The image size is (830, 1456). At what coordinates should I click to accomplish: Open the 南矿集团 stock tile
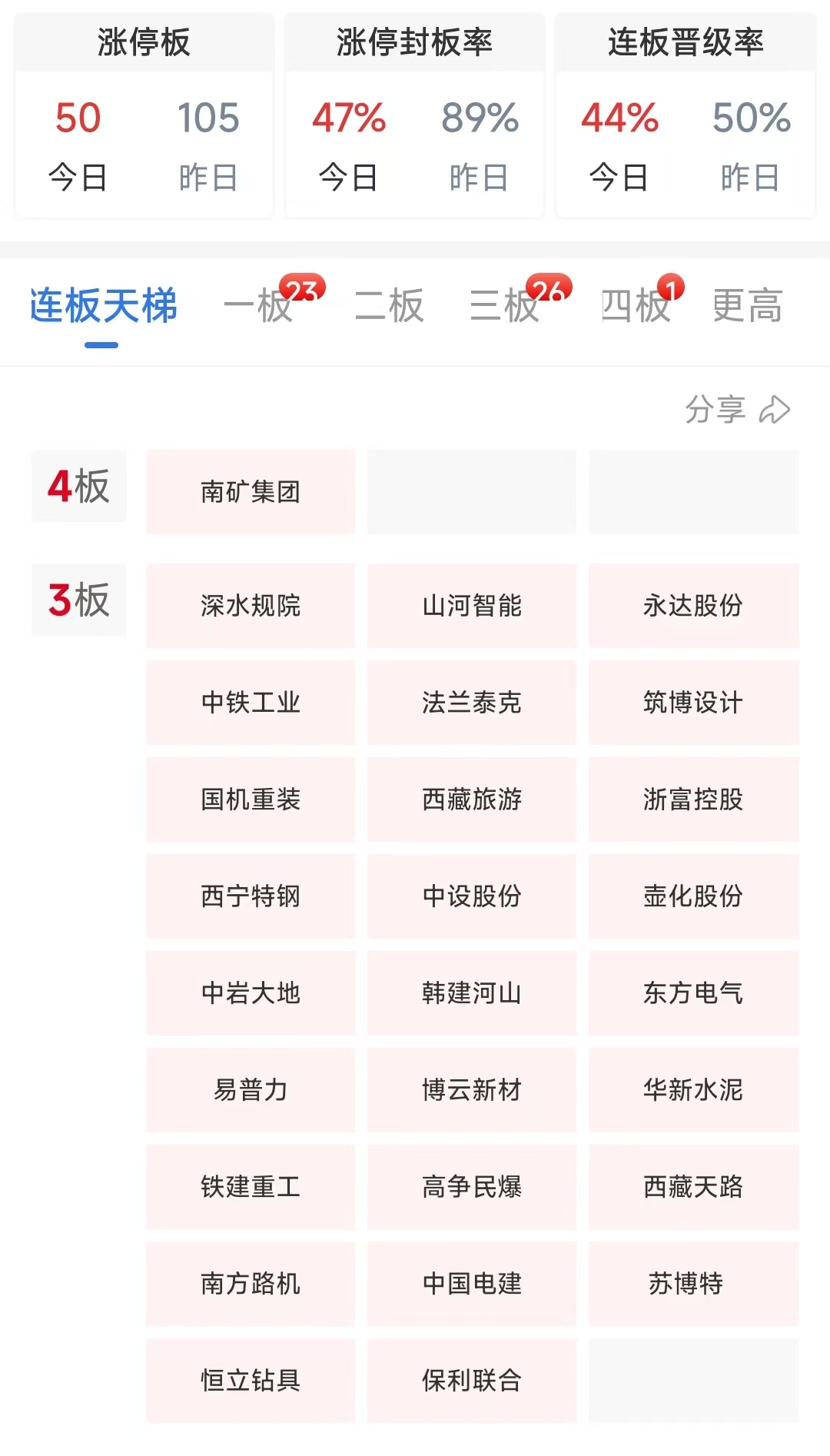251,492
